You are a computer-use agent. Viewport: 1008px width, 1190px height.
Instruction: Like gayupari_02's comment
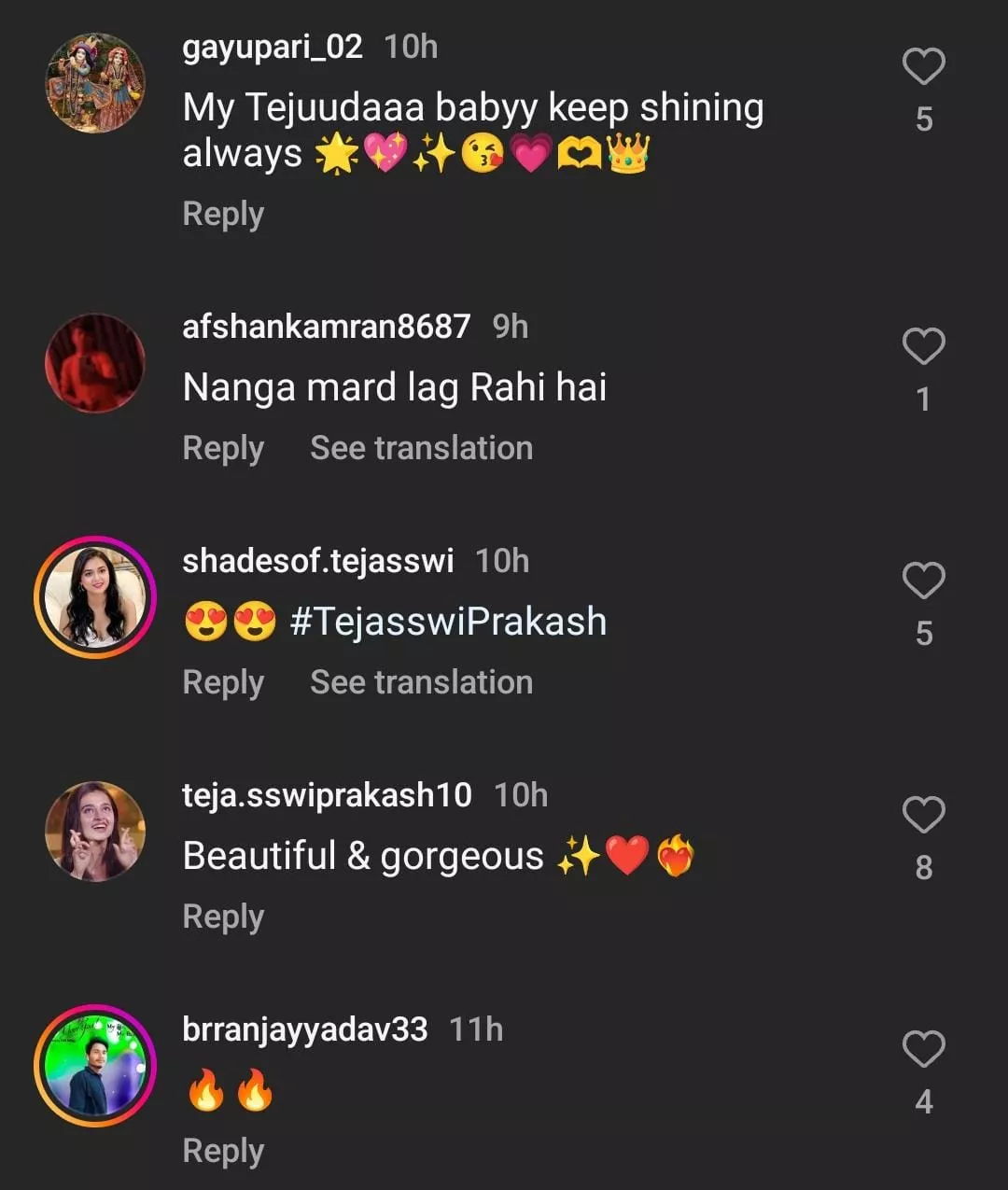click(x=923, y=66)
